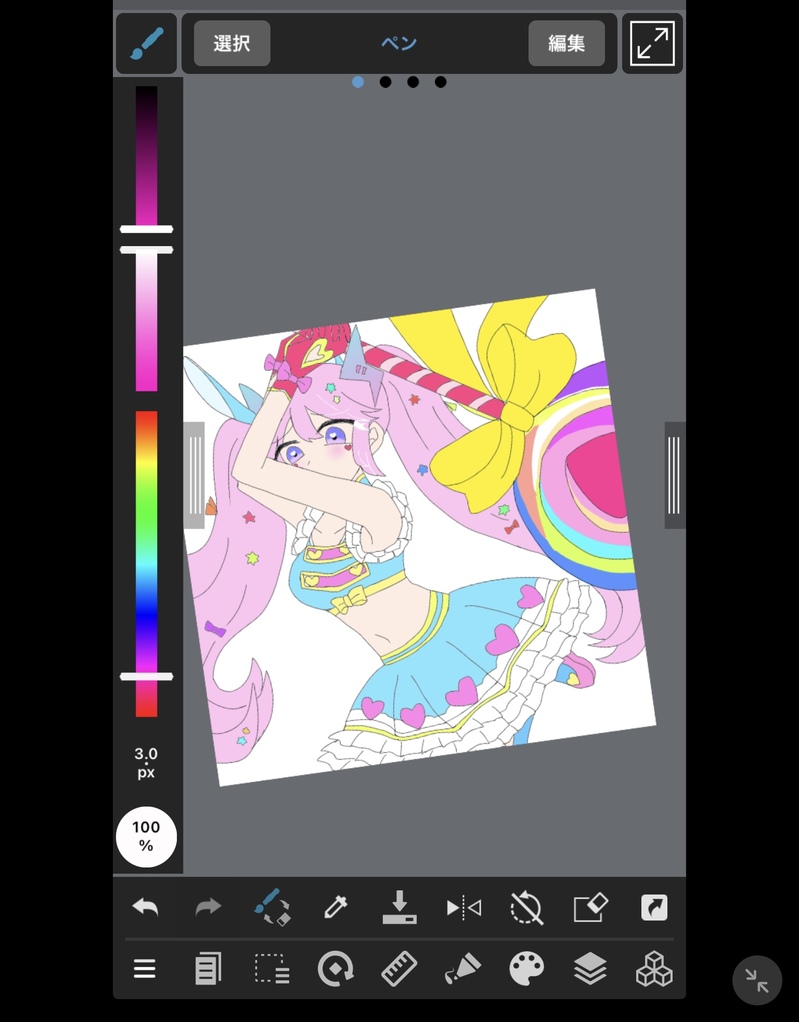Open the selection tools menu
Image resolution: width=799 pixels, height=1022 pixels.
pos(272,969)
